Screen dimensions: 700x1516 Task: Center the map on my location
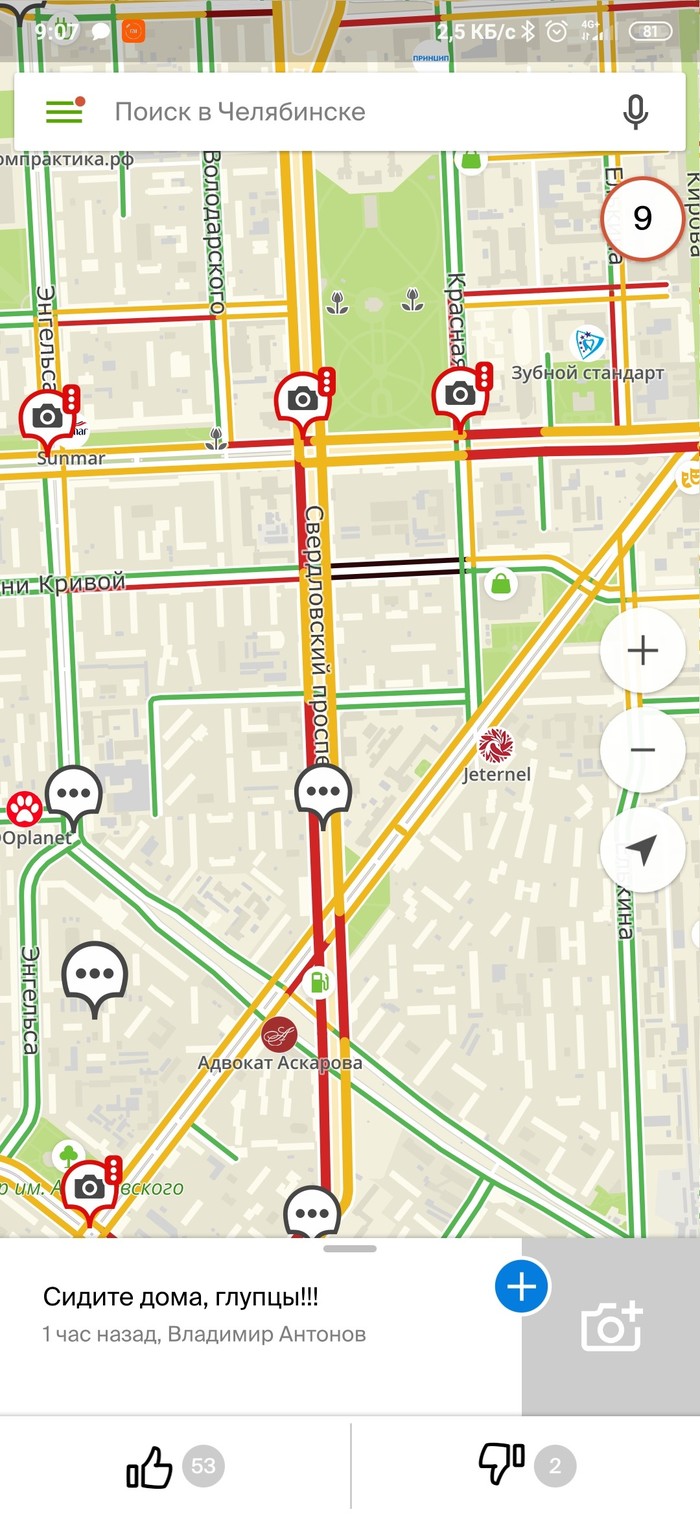point(642,850)
